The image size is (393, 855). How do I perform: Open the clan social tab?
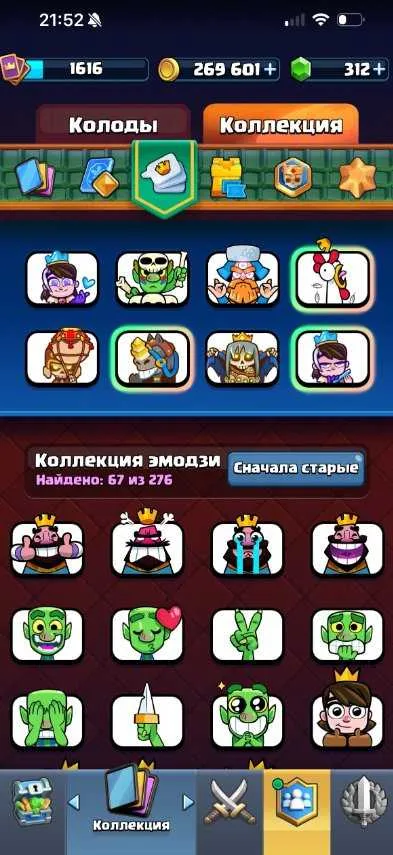click(x=296, y=804)
